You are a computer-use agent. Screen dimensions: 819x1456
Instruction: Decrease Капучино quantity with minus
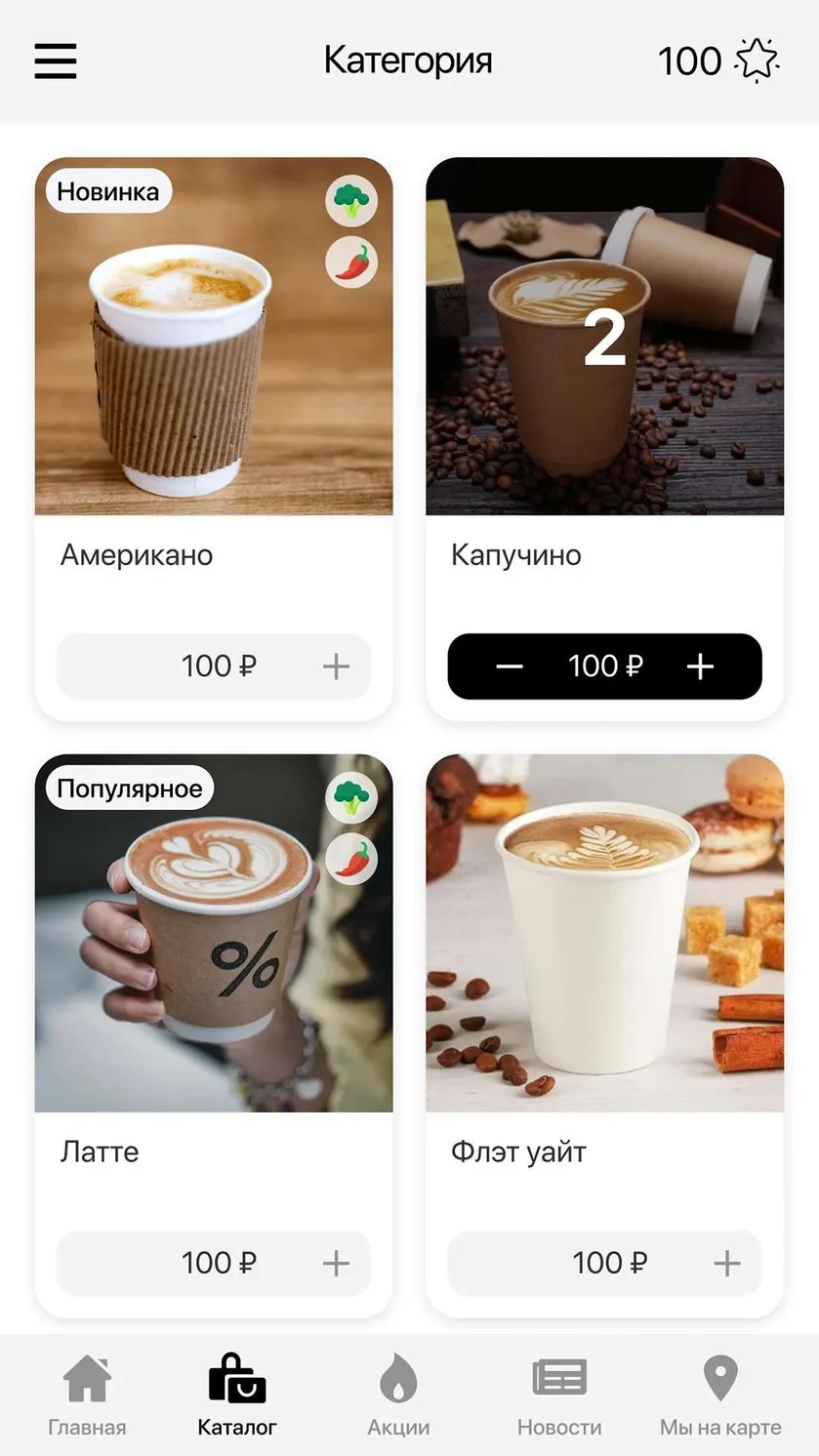pos(510,667)
